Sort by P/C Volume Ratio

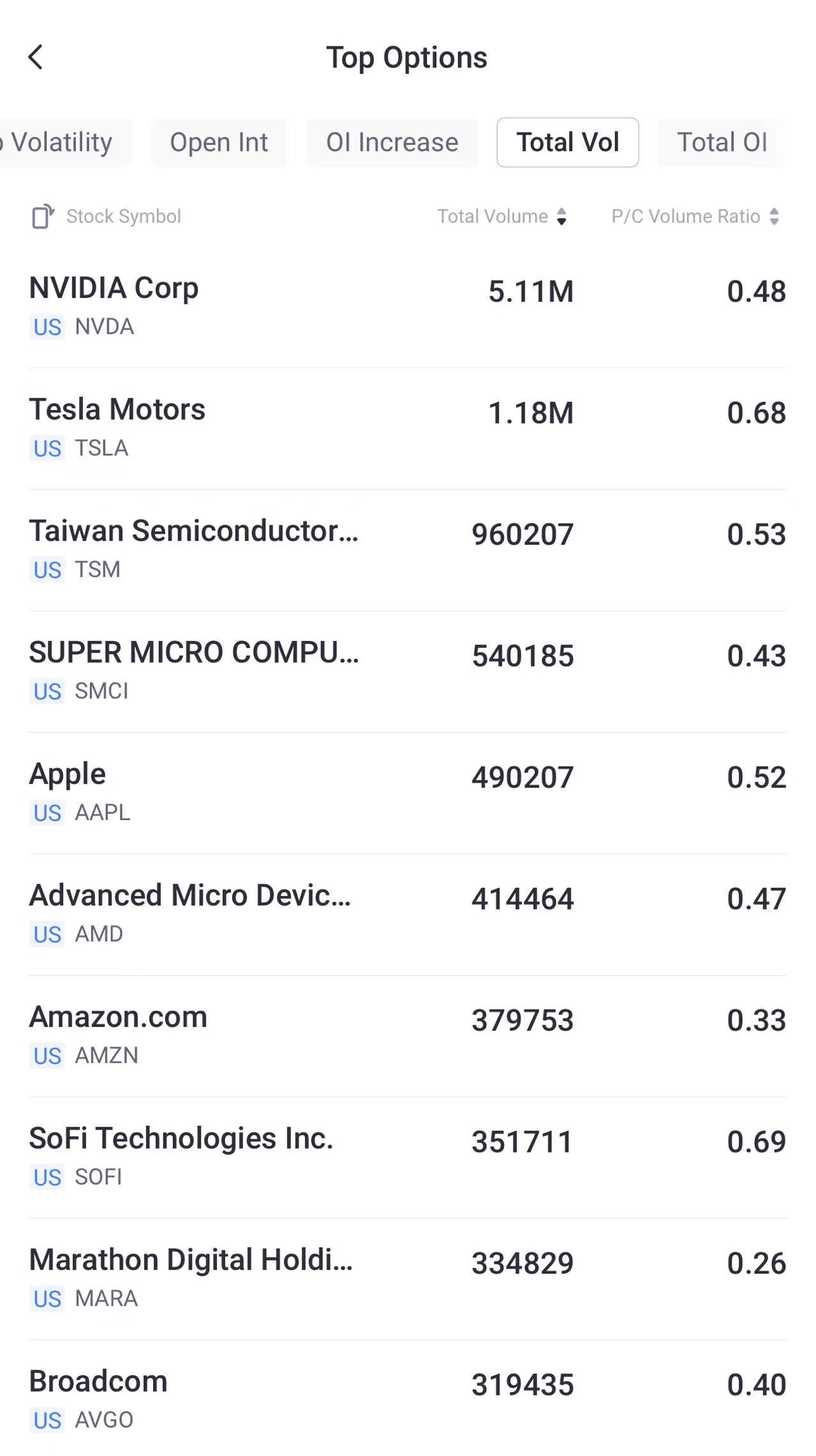695,216
